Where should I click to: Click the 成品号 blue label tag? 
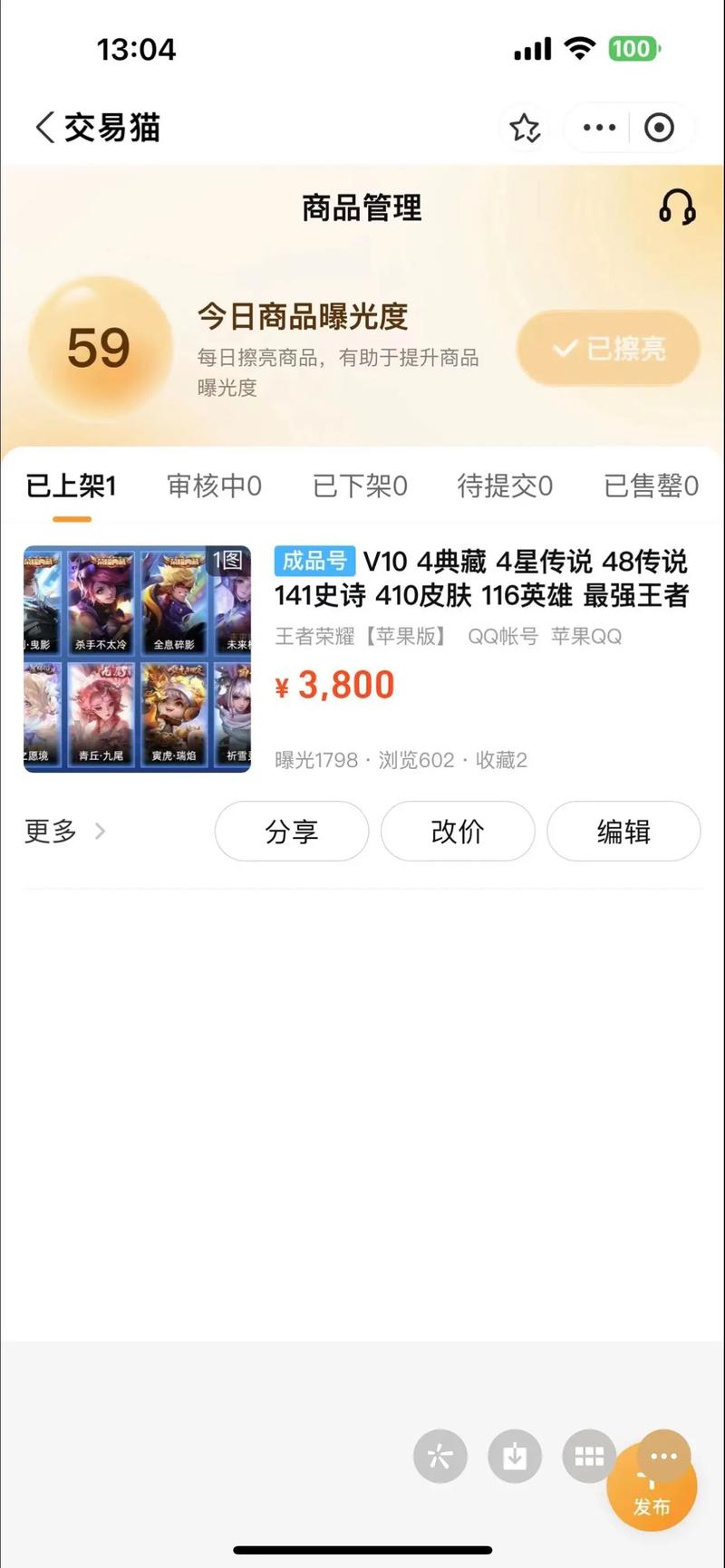pos(313,562)
